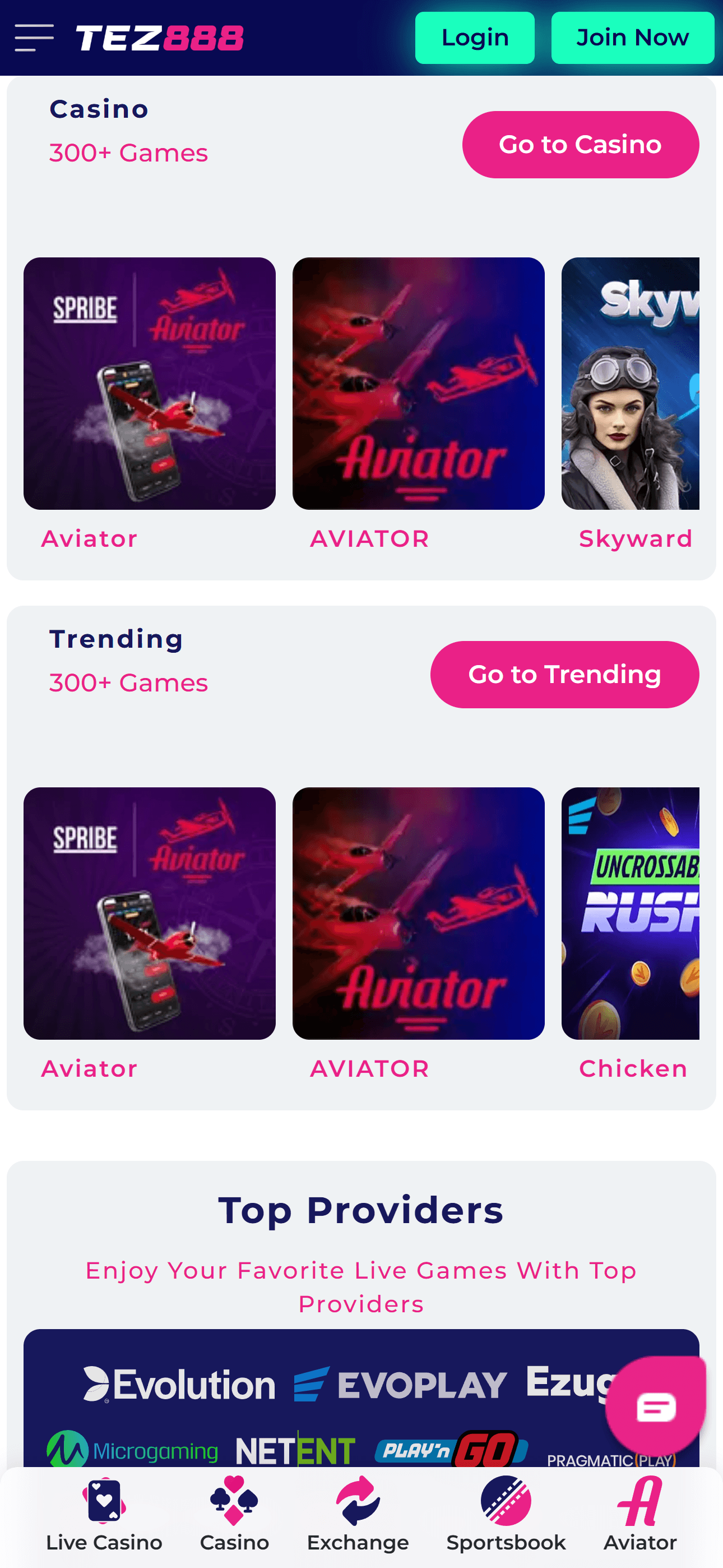
Task: Open the hamburger menu
Action: (34, 38)
